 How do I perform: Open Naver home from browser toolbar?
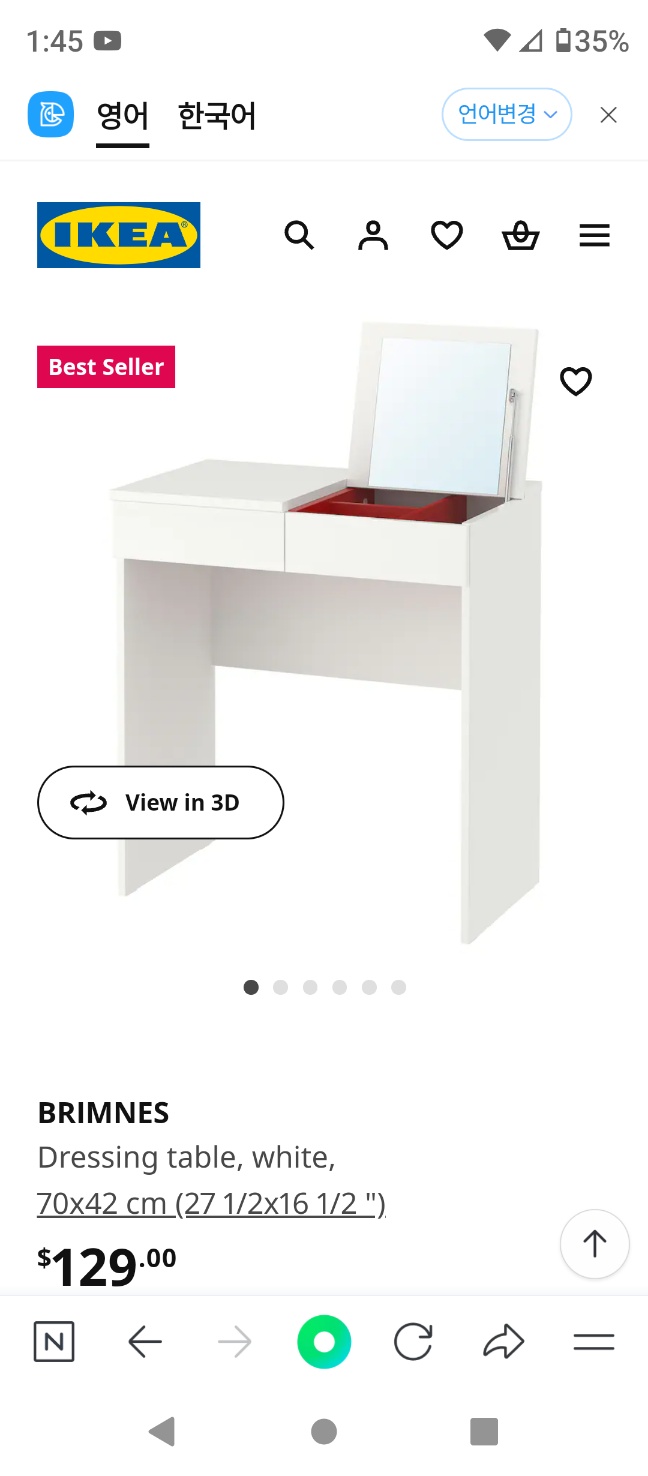tap(54, 1342)
